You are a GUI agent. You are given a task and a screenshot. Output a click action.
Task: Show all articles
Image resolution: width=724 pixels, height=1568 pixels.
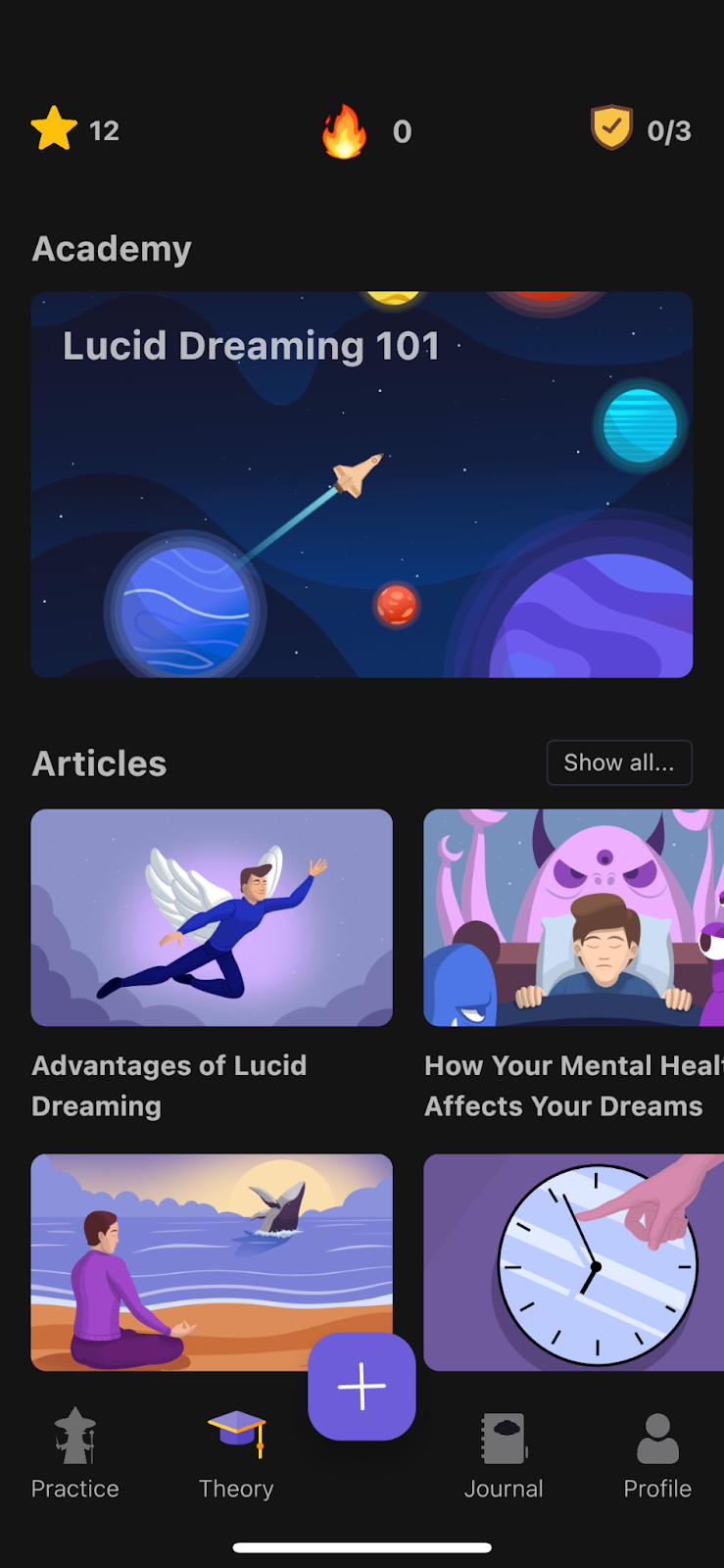619,762
